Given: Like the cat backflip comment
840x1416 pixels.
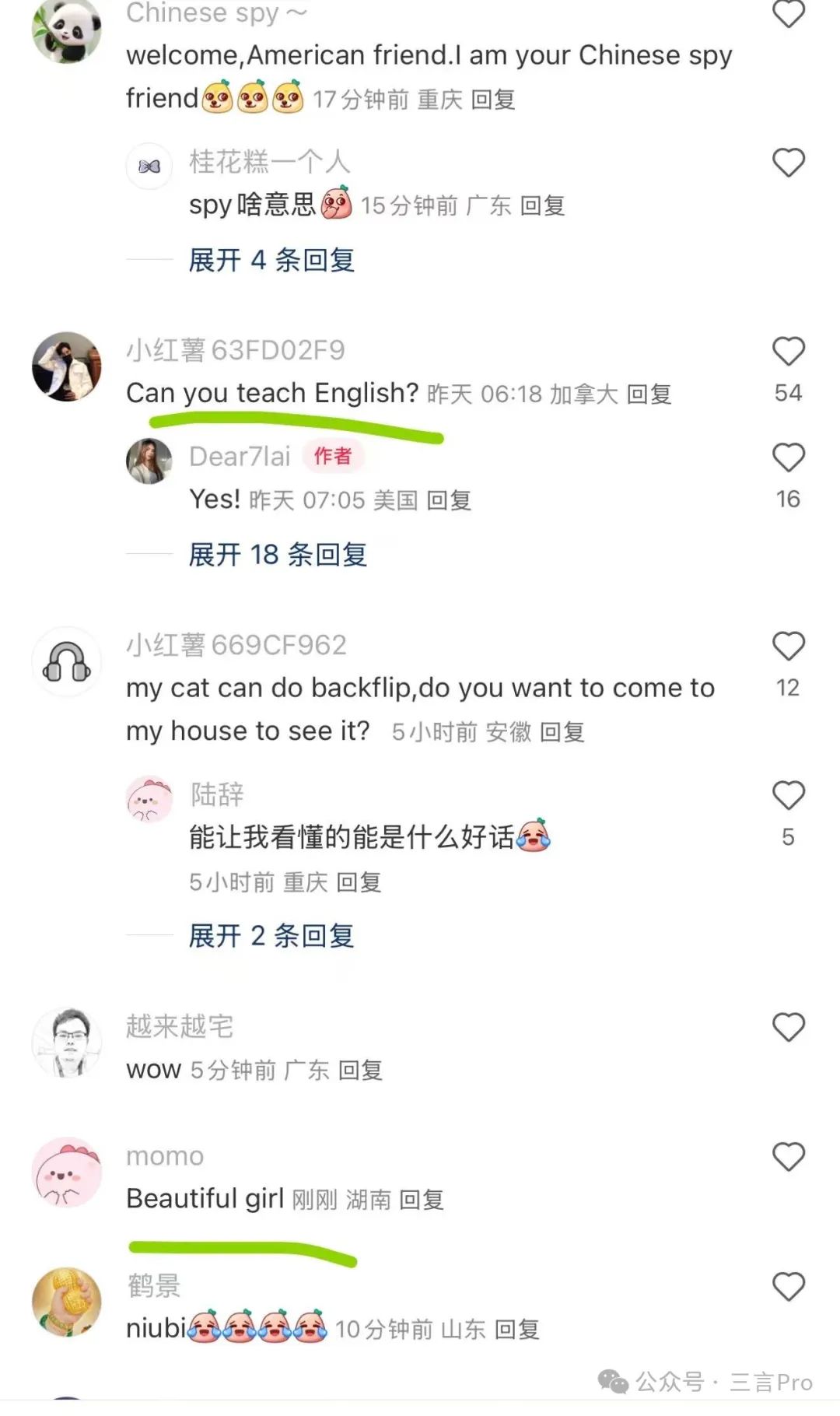Looking at the screenshot, I should tap(788, 647).
